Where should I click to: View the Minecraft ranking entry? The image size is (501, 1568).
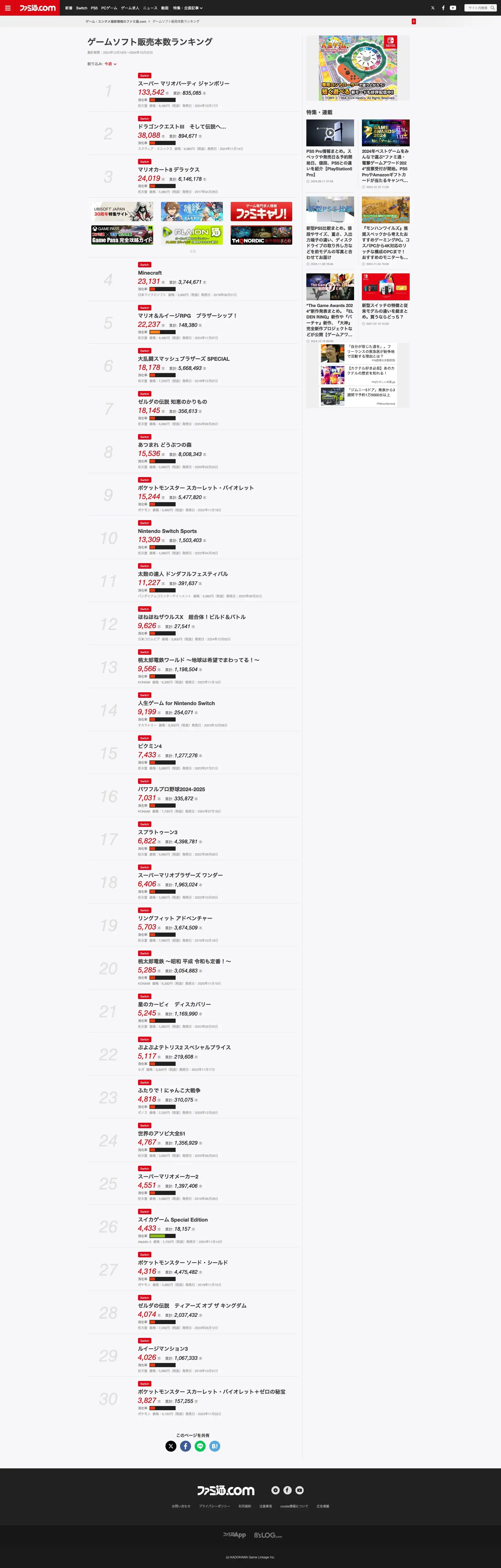pyautogui.click(x=150, y=273)
